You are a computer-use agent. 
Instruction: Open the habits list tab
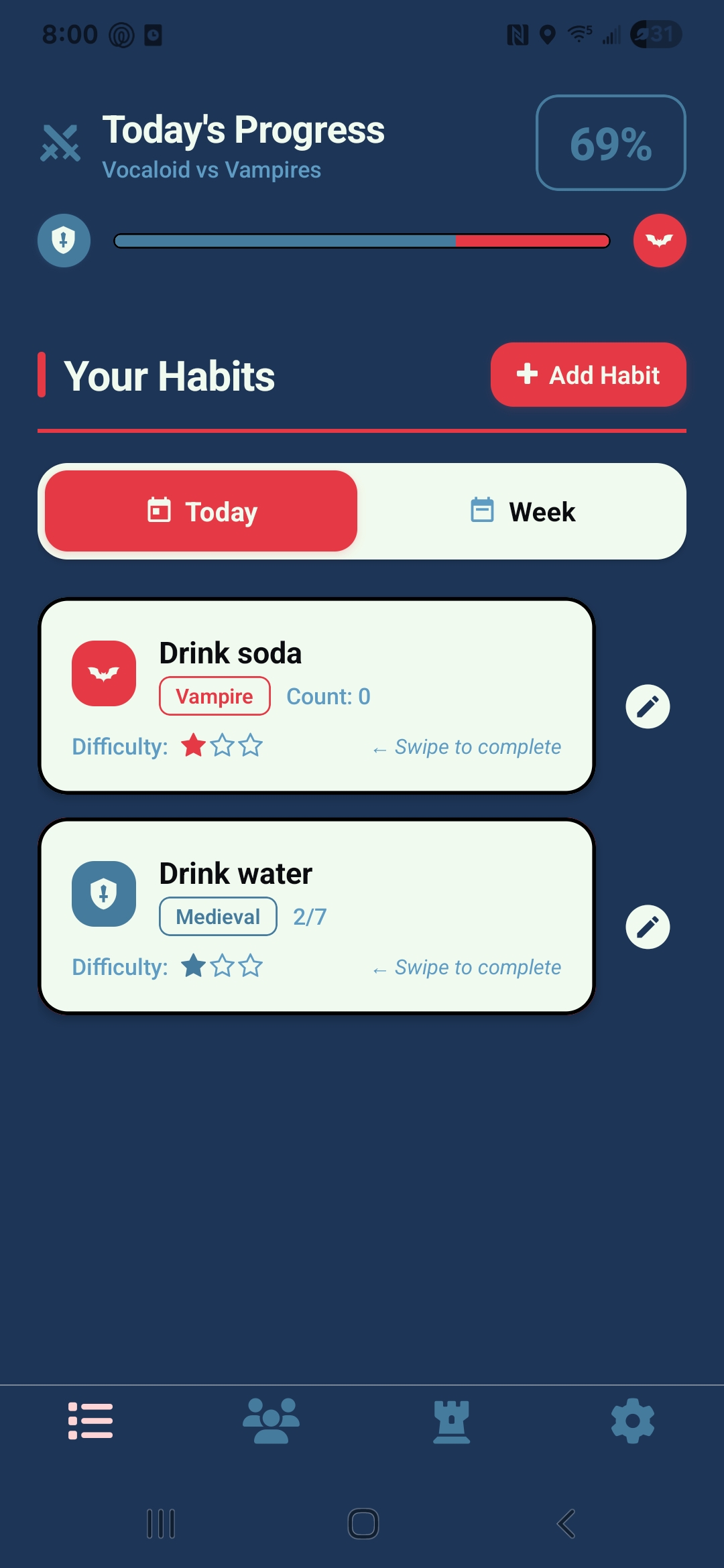coord(90,1420)
